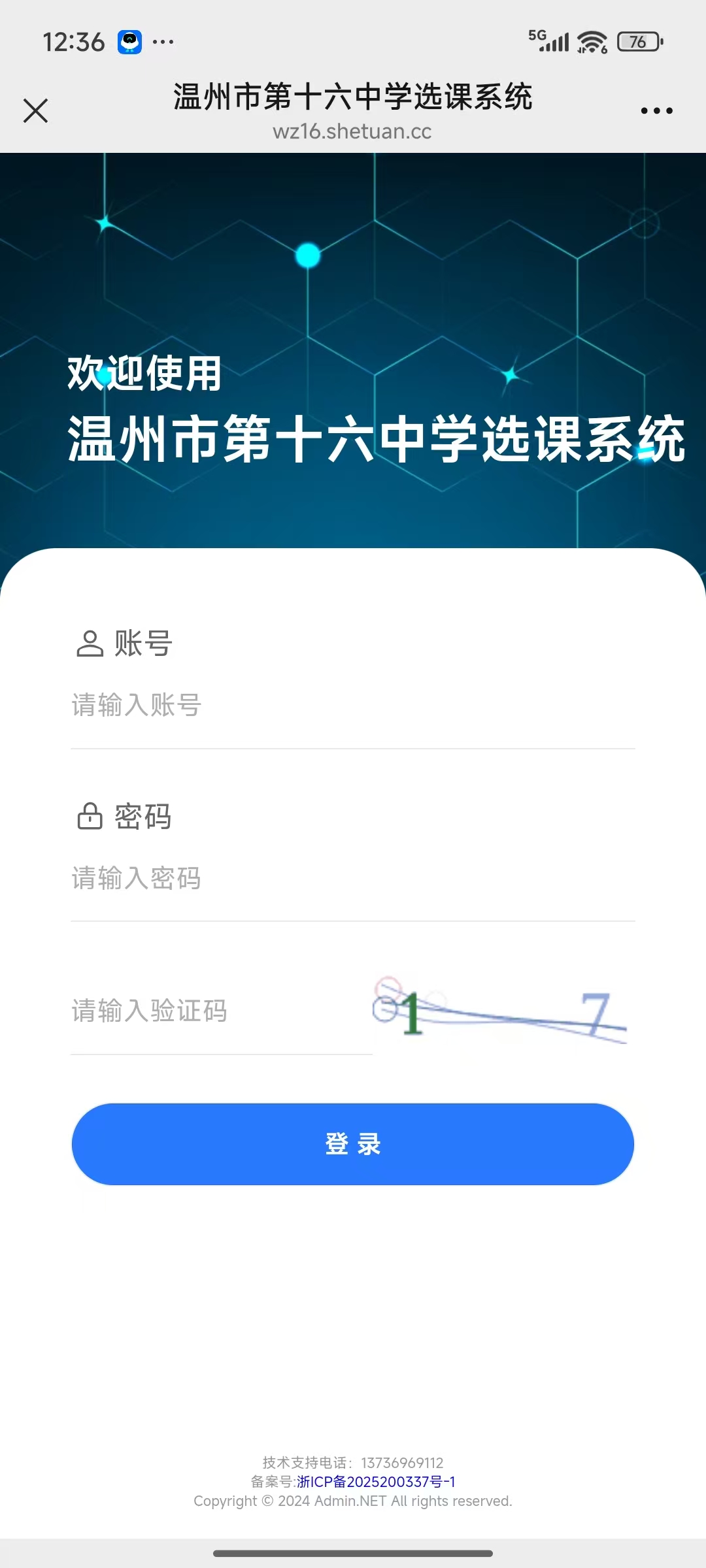This screenshot has height=1568, width=706.
Task: Refresh the captcha image
Action: coord(500,1011)
